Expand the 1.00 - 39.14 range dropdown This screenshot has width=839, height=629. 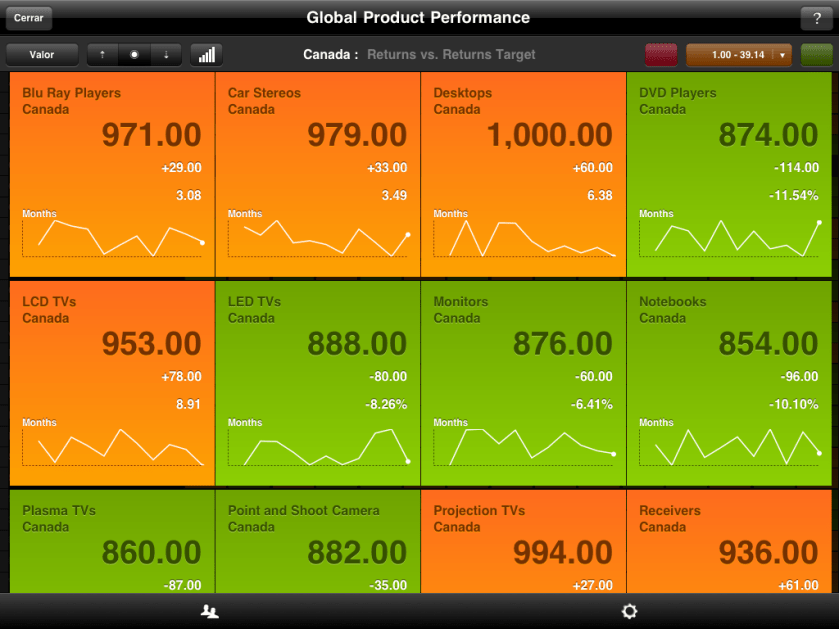point(782,55)
